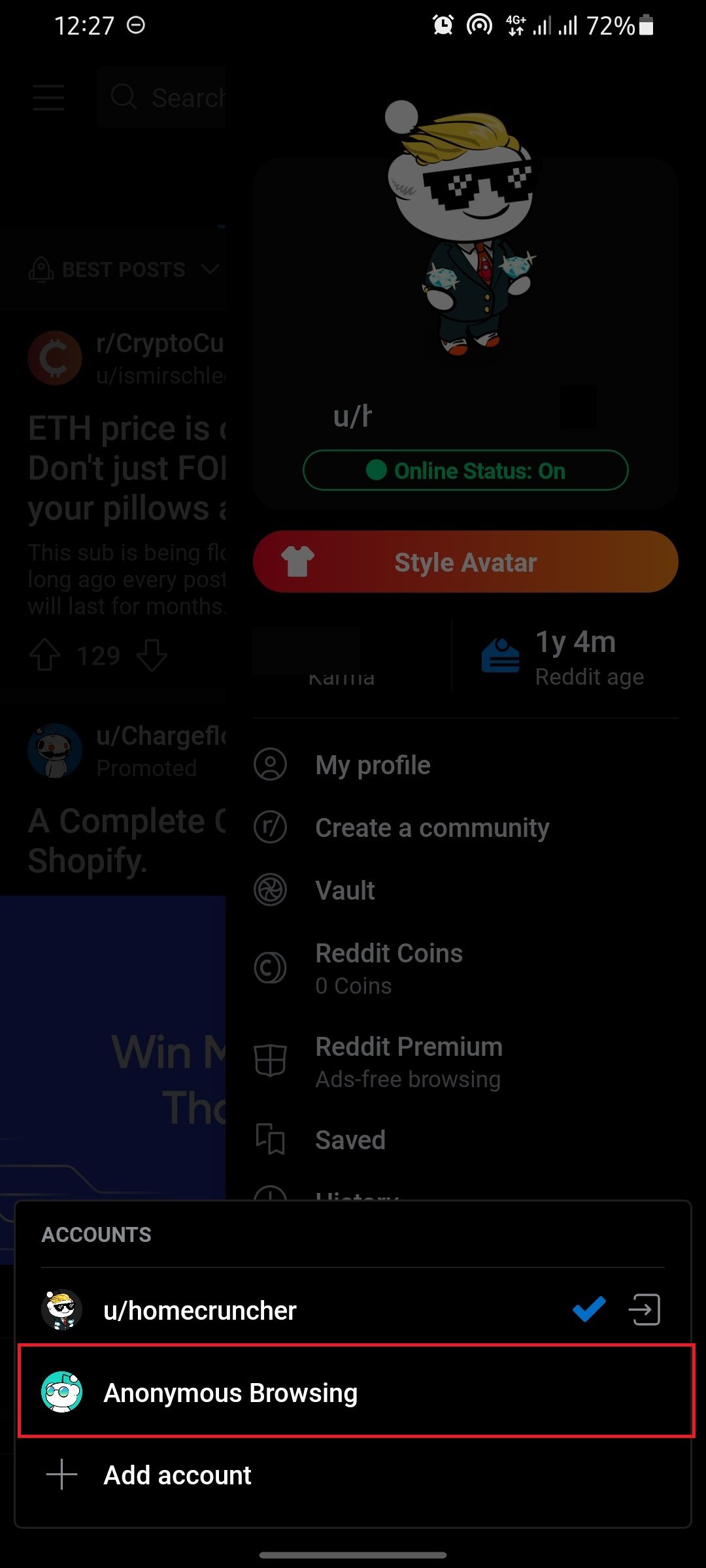Image resolution: width=706 pixels, height=1568 pixels.
Task: Tap the sign-out icon next to u/homecruncher
Action: click(645, 1310)
